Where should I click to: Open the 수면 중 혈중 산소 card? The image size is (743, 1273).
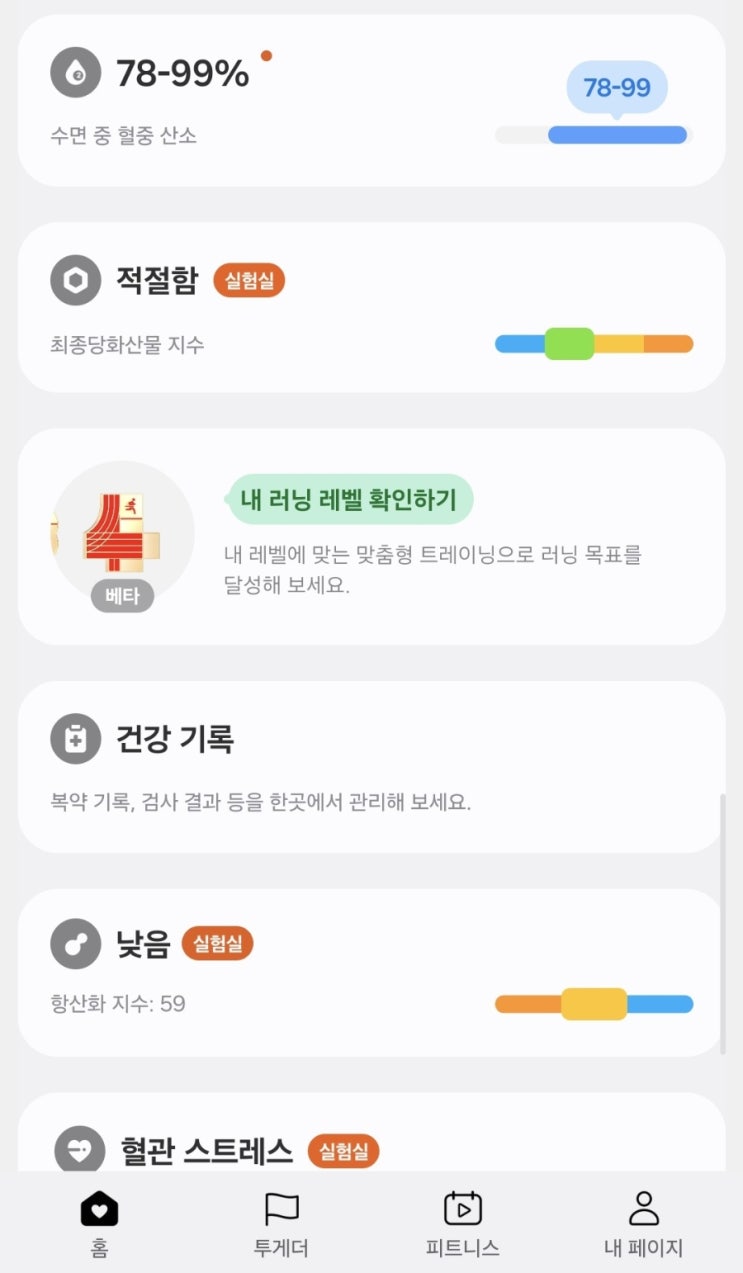click(371, 100)
